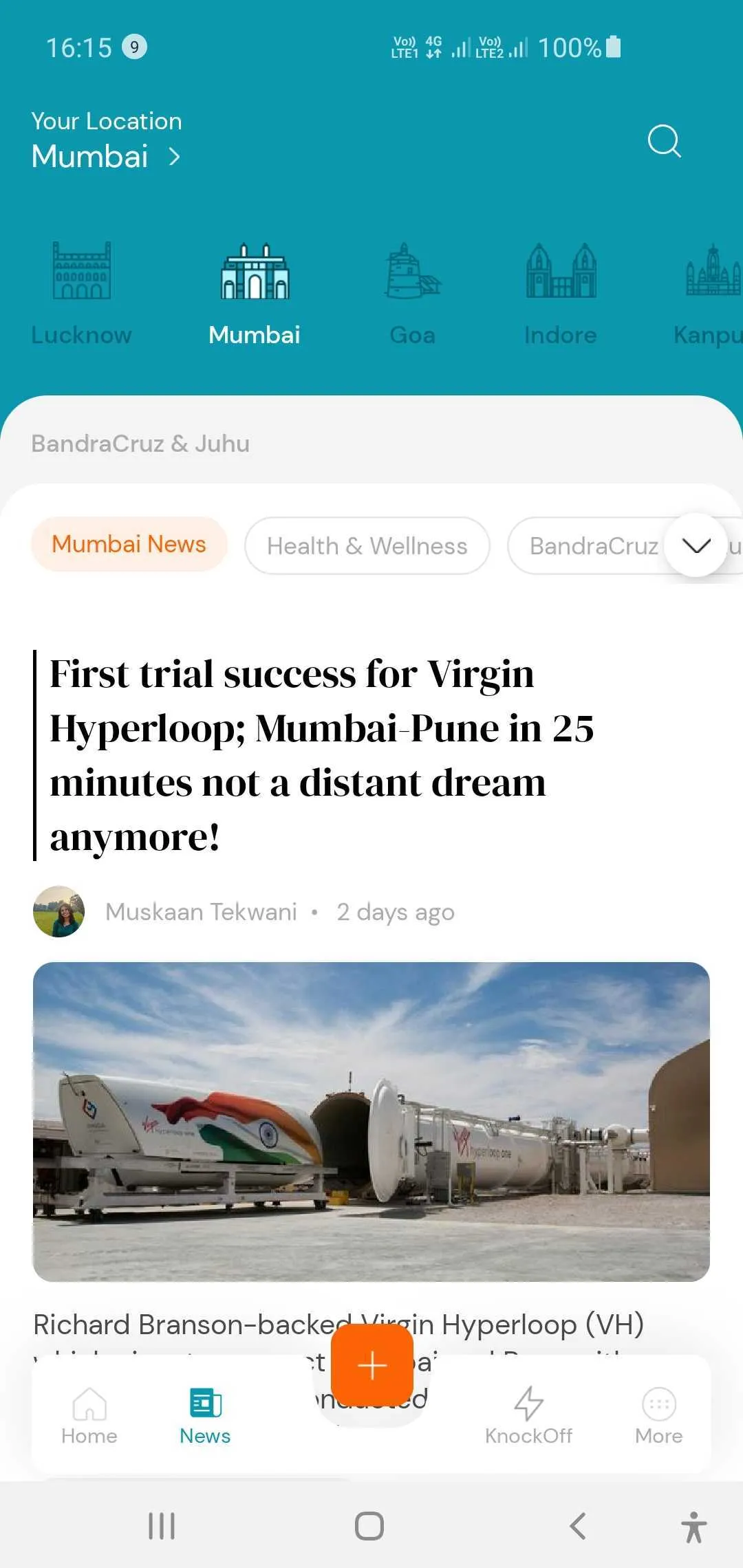Change your location from Mumbai
The image size is (743, 1568).
107,156
